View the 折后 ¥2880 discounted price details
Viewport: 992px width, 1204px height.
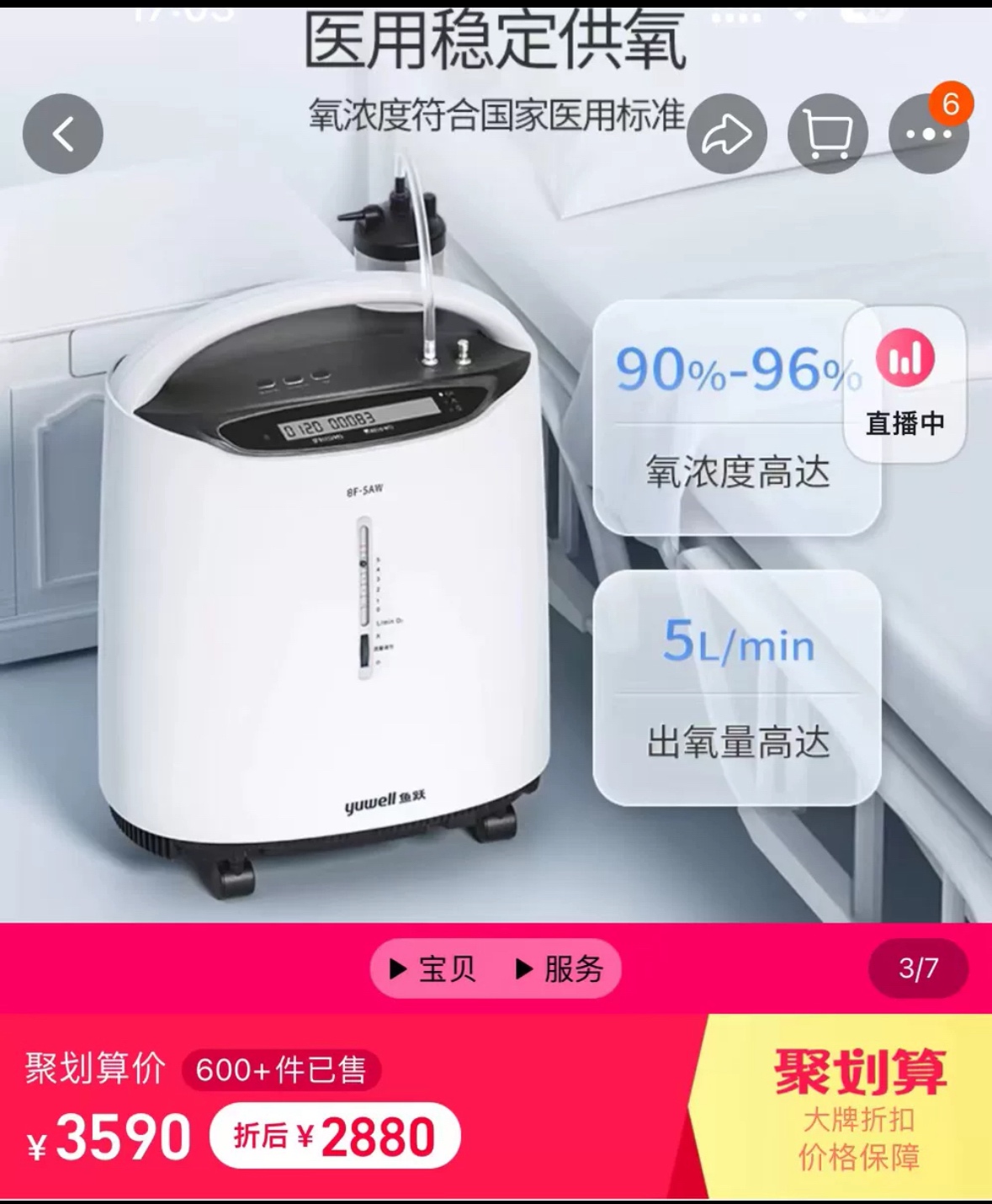pos(335,1137)
